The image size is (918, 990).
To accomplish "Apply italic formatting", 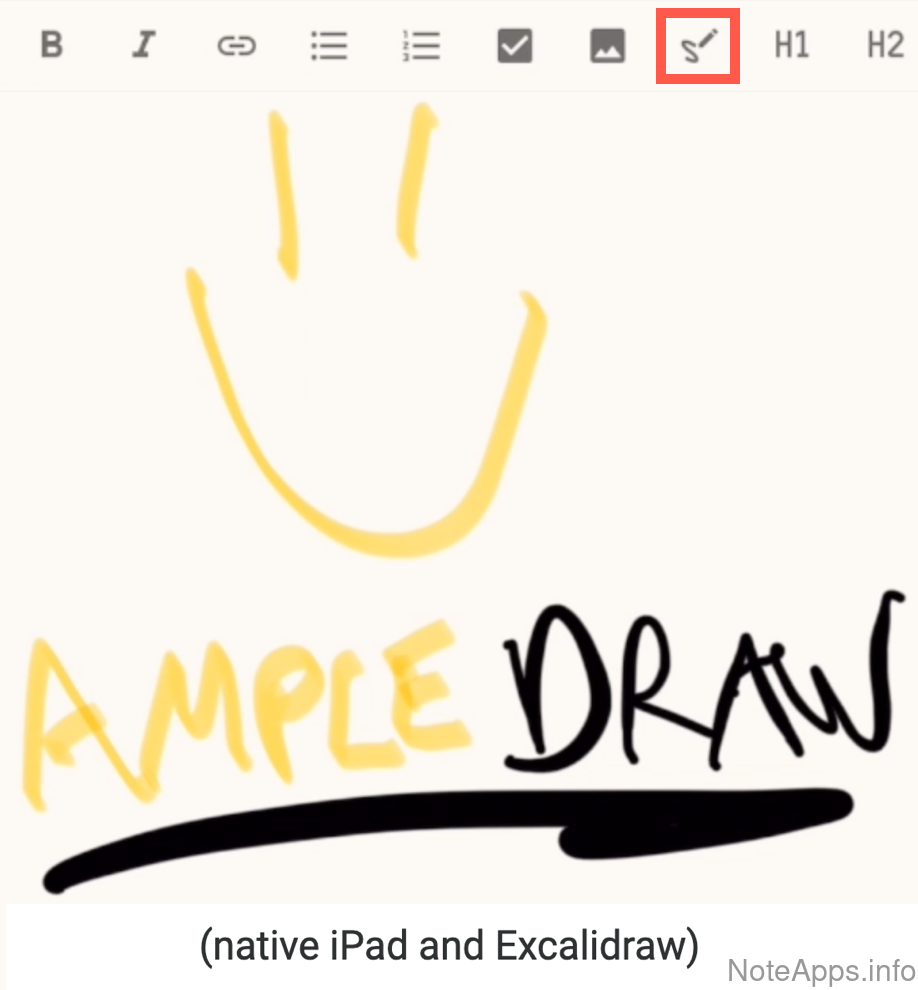I will (145, 46).
